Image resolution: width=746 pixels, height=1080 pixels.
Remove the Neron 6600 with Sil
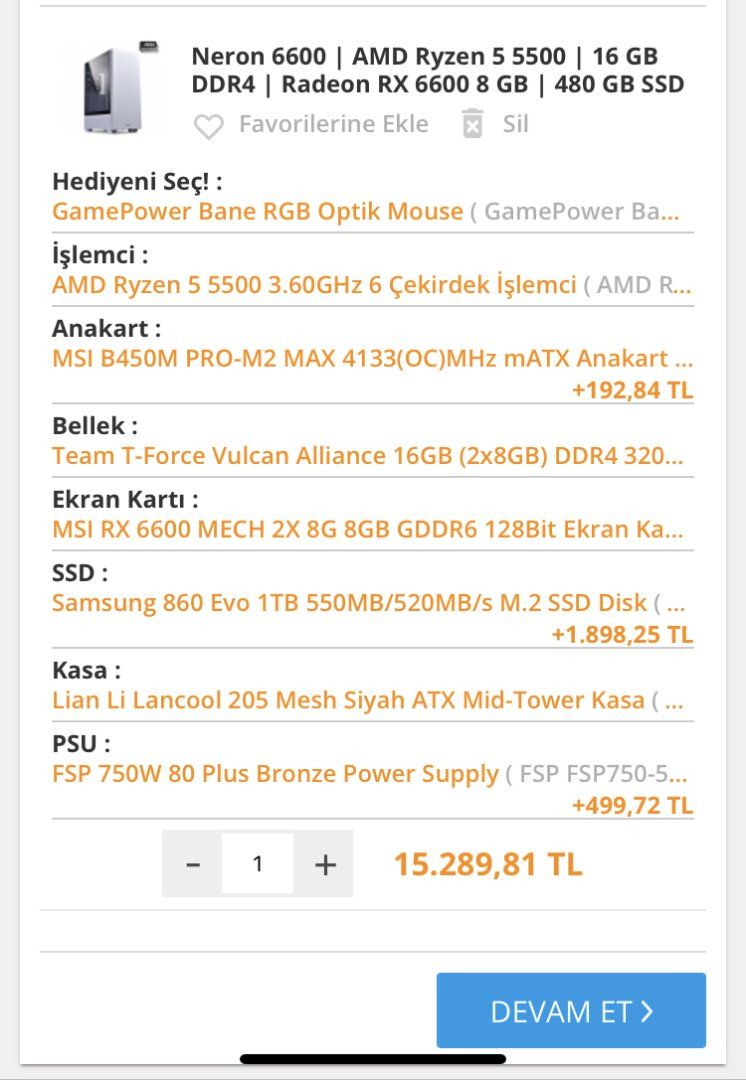[495, 125]
